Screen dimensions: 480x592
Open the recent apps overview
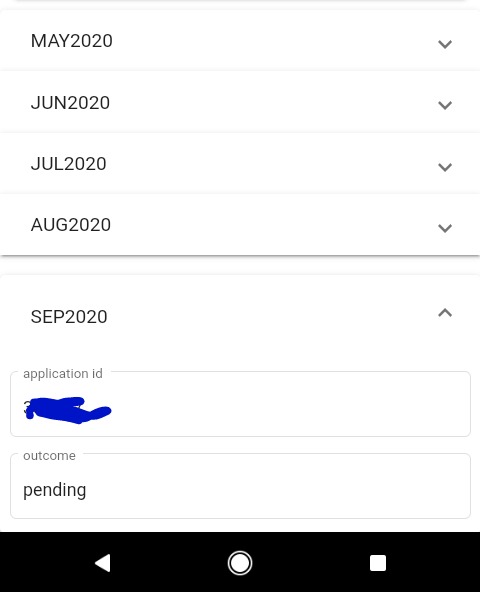378,563
